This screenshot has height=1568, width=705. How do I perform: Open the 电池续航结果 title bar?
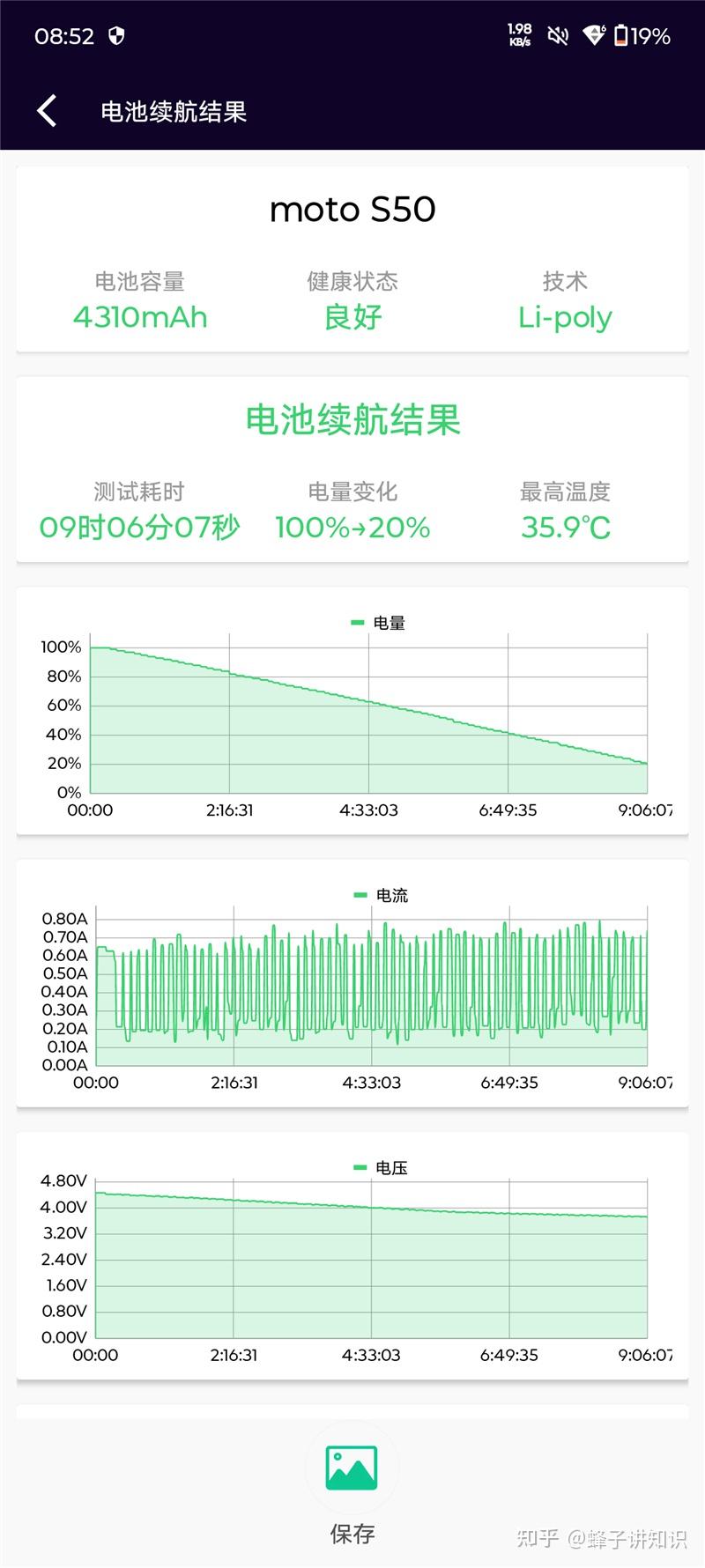(175, 112)
